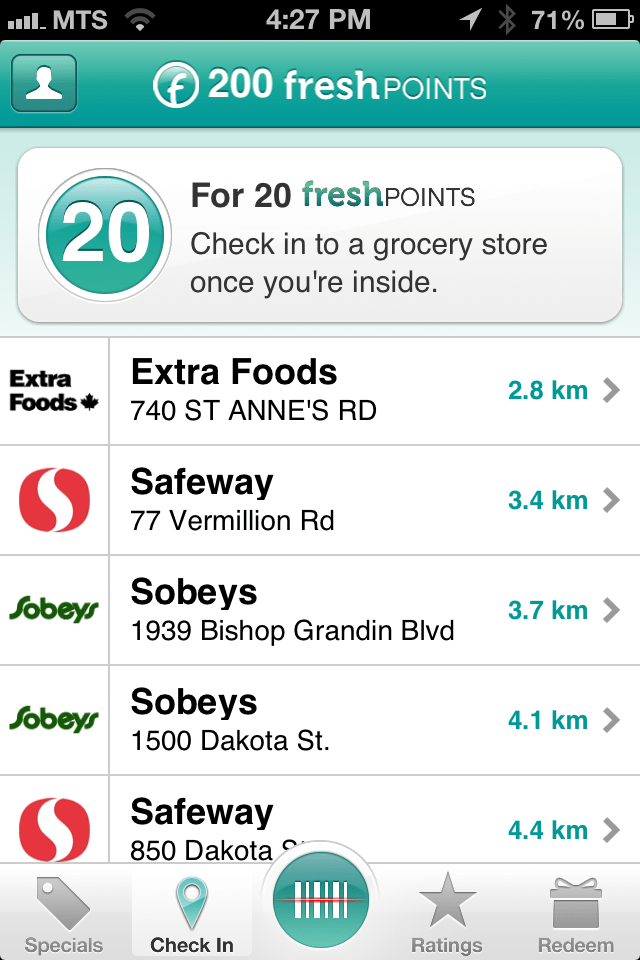Open the profile icon button
This screenshot has height=960, width=640.
(44, 84)
